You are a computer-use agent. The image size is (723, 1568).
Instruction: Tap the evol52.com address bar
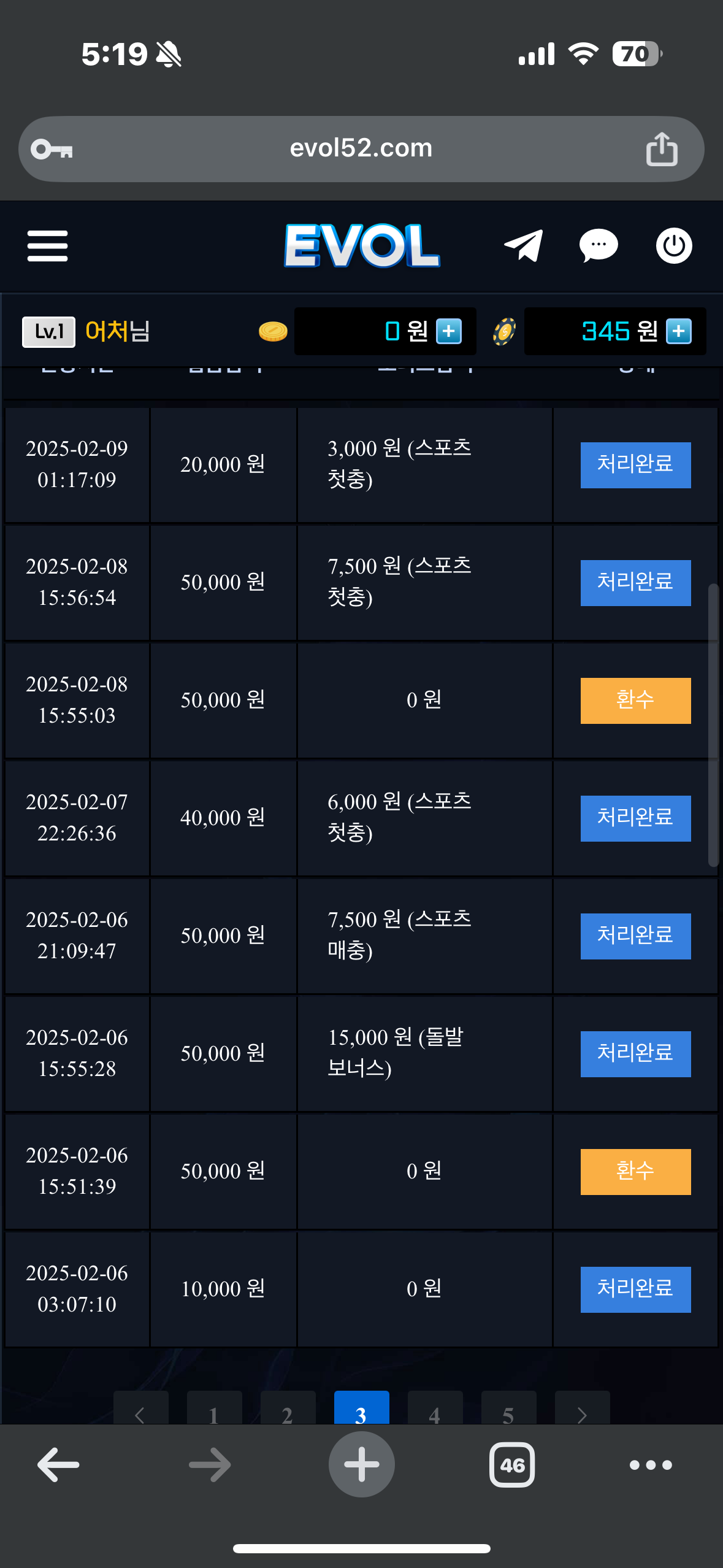[x=361, y=149]
